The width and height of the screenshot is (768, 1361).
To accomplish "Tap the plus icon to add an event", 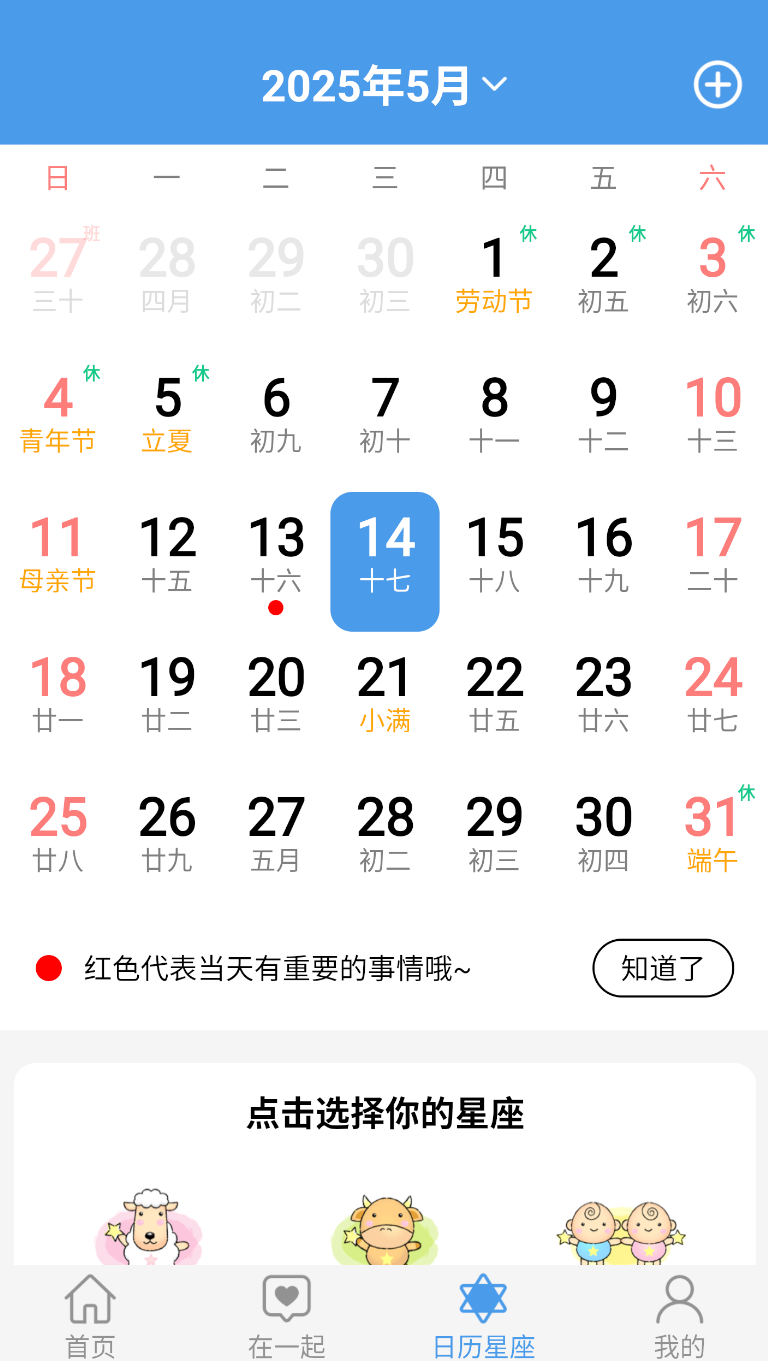I will [718, 85].
